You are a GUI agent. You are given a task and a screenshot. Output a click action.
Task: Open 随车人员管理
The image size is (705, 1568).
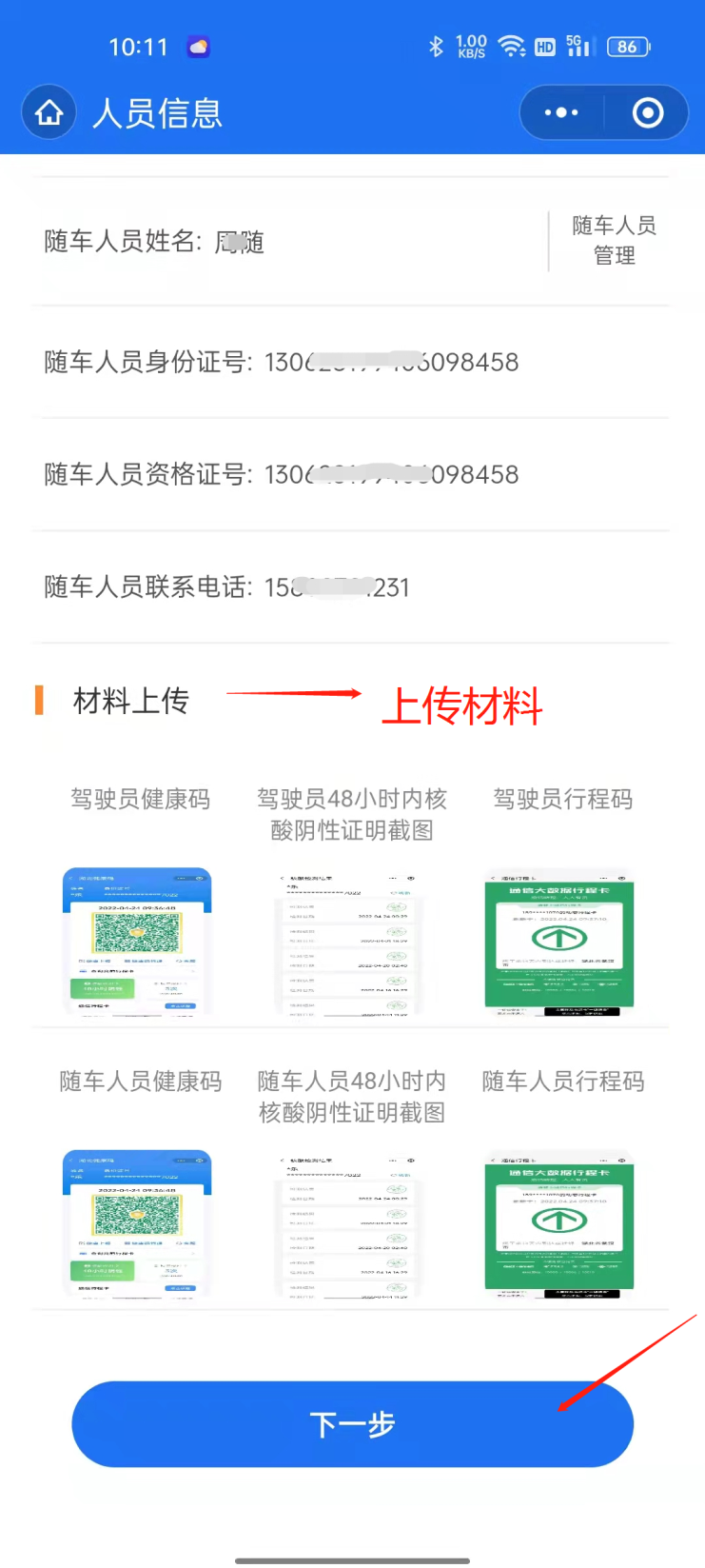(x=614, y=241)
